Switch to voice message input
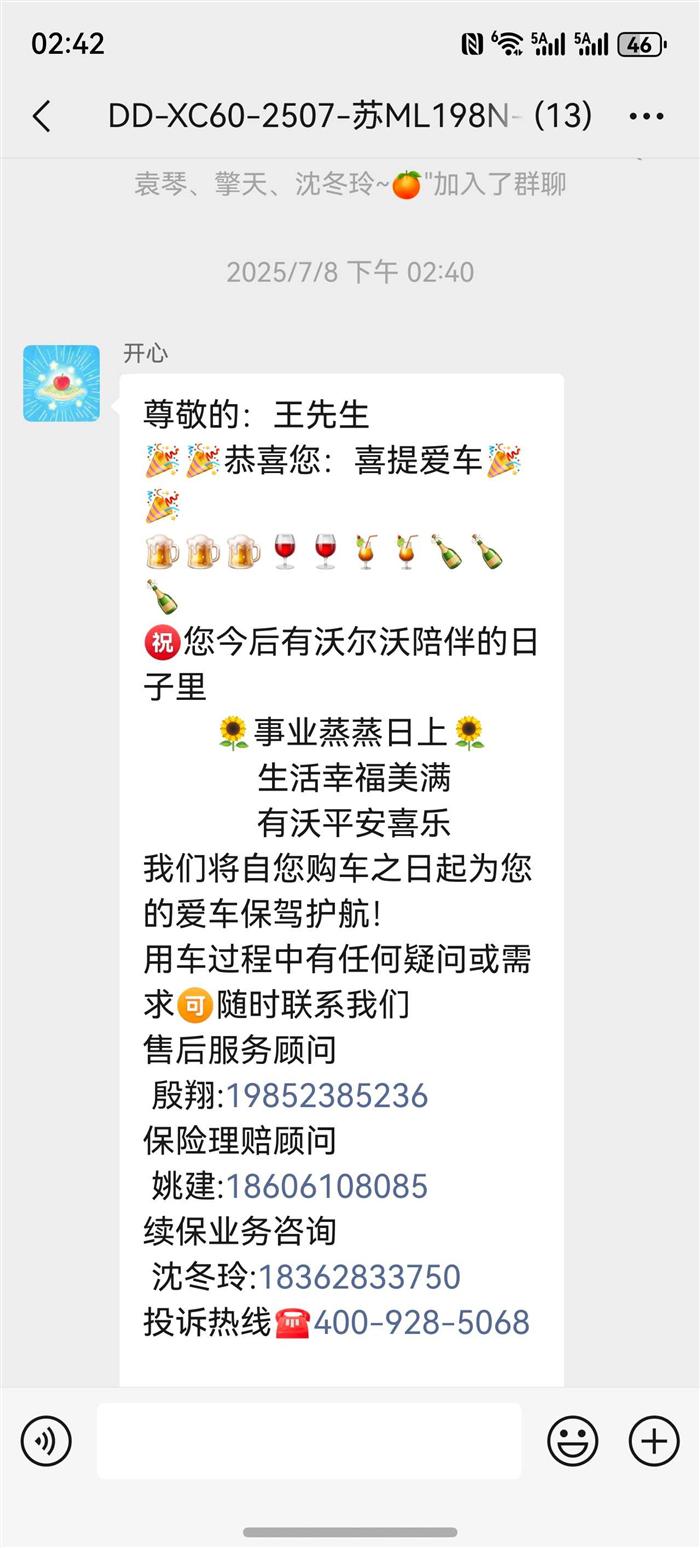700x1548 pixels. pyautogui.click(x=46, y=1441)
